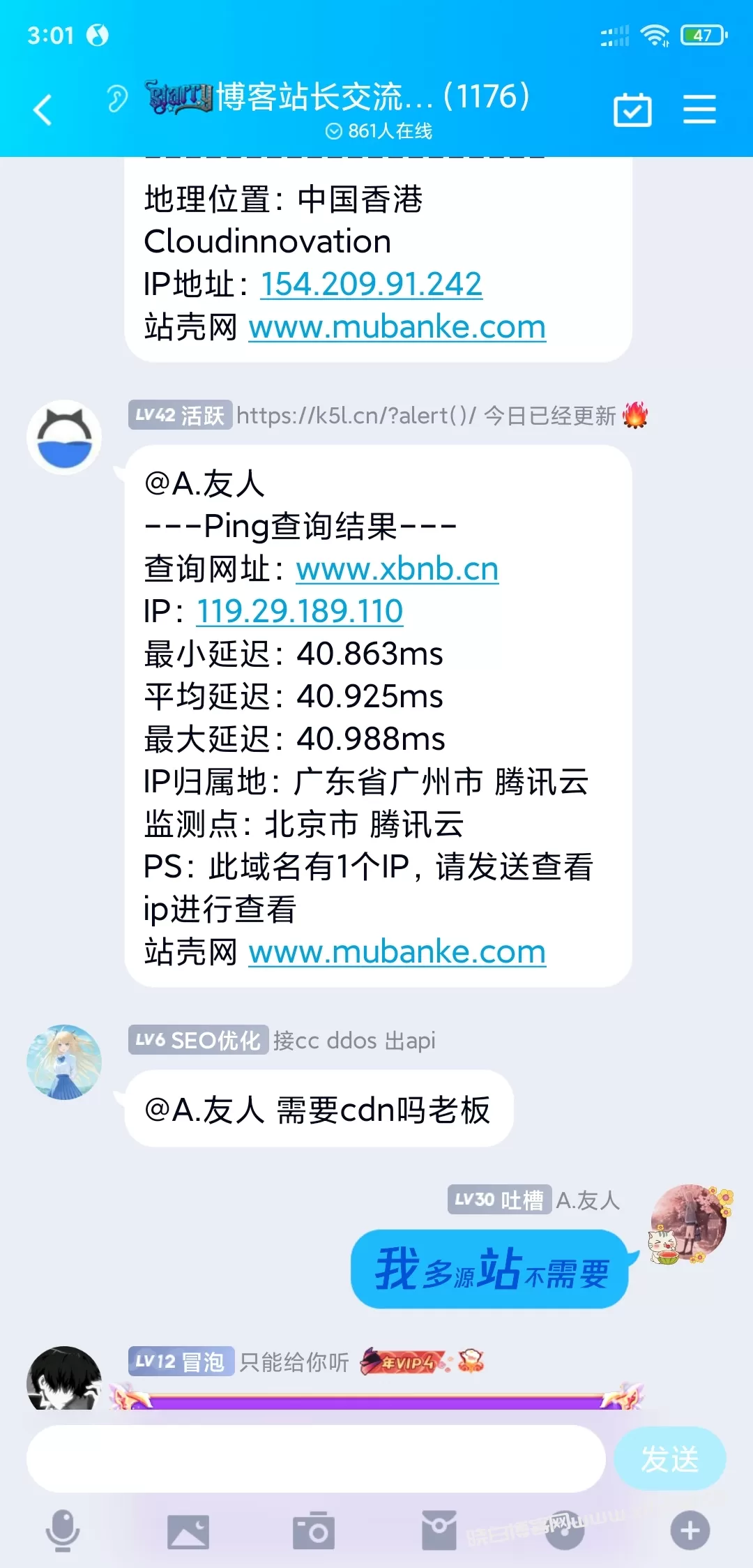Tap the 发送 send button

(670, 1458)
